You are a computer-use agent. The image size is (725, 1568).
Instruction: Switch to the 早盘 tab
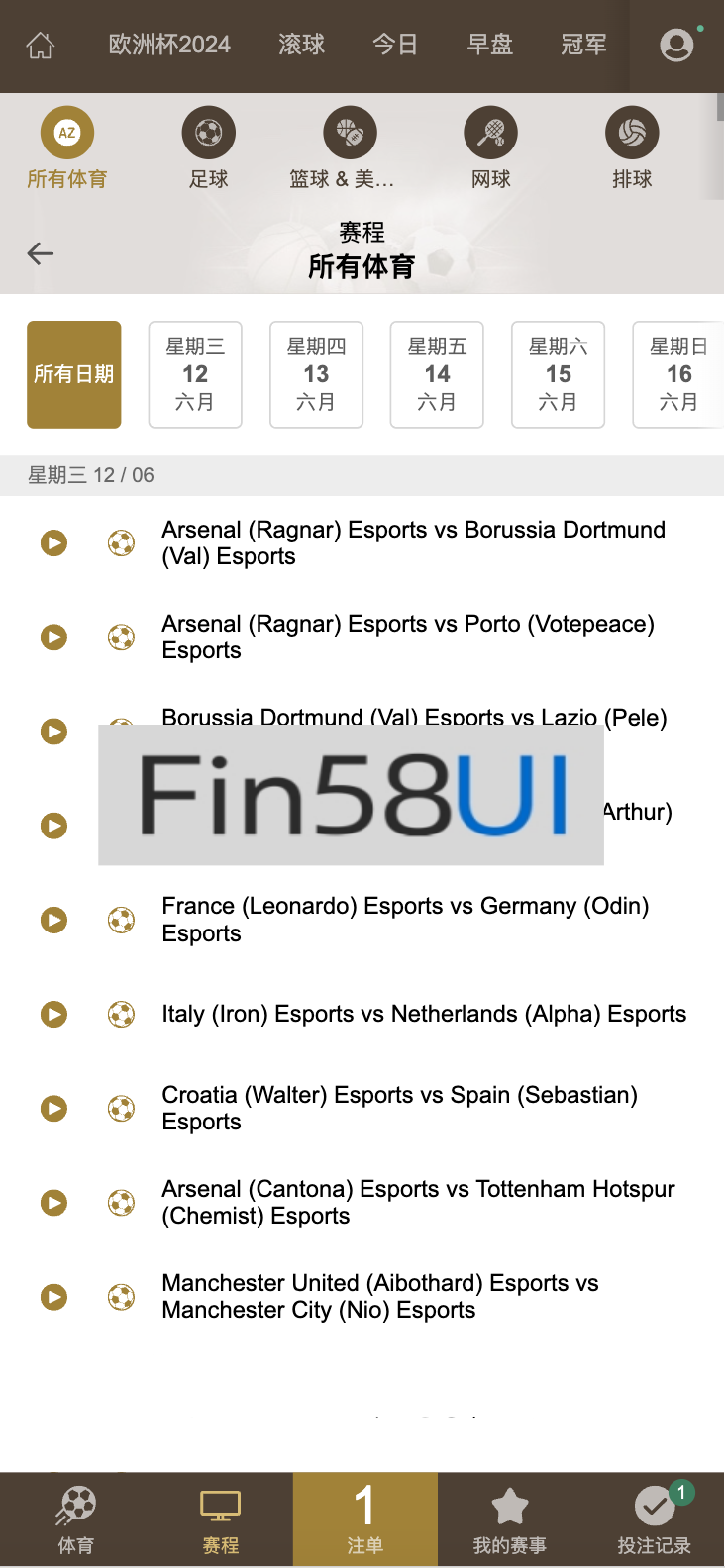coord(489,45)
